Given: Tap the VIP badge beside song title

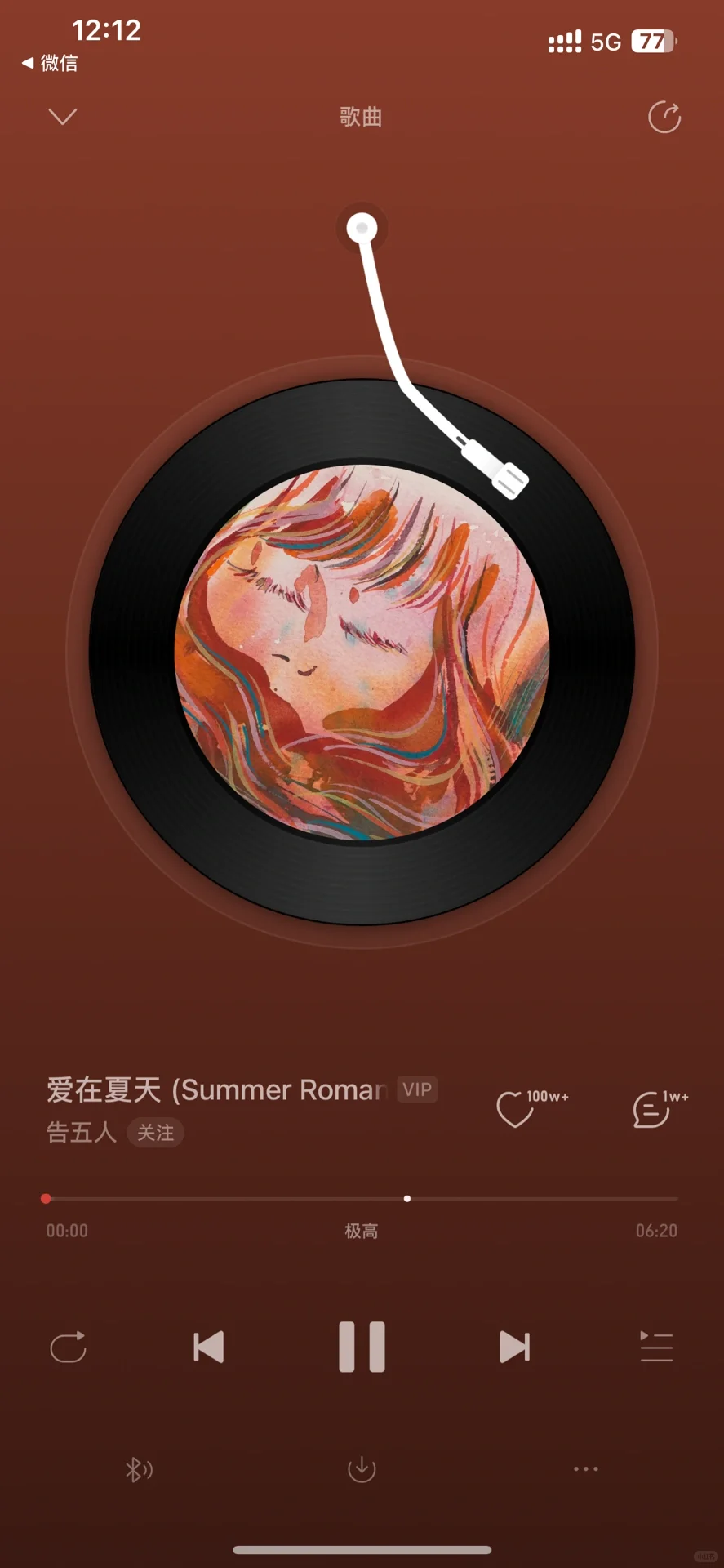Looking at the screenshot, I should pyautogui.click(x=417, y=1089).
